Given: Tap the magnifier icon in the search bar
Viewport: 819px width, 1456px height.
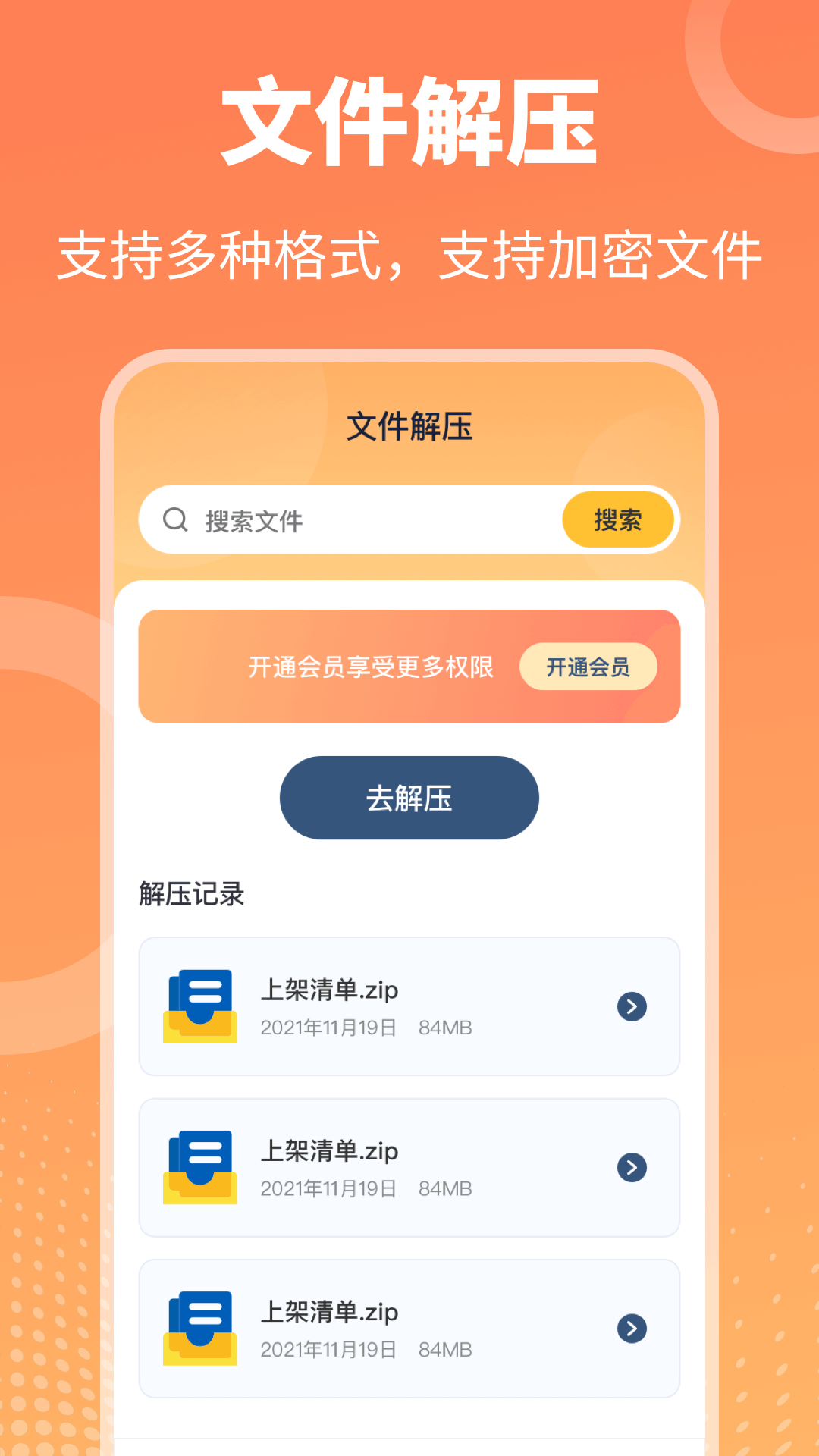Looking at the screenshot, I should click(176, 519).
